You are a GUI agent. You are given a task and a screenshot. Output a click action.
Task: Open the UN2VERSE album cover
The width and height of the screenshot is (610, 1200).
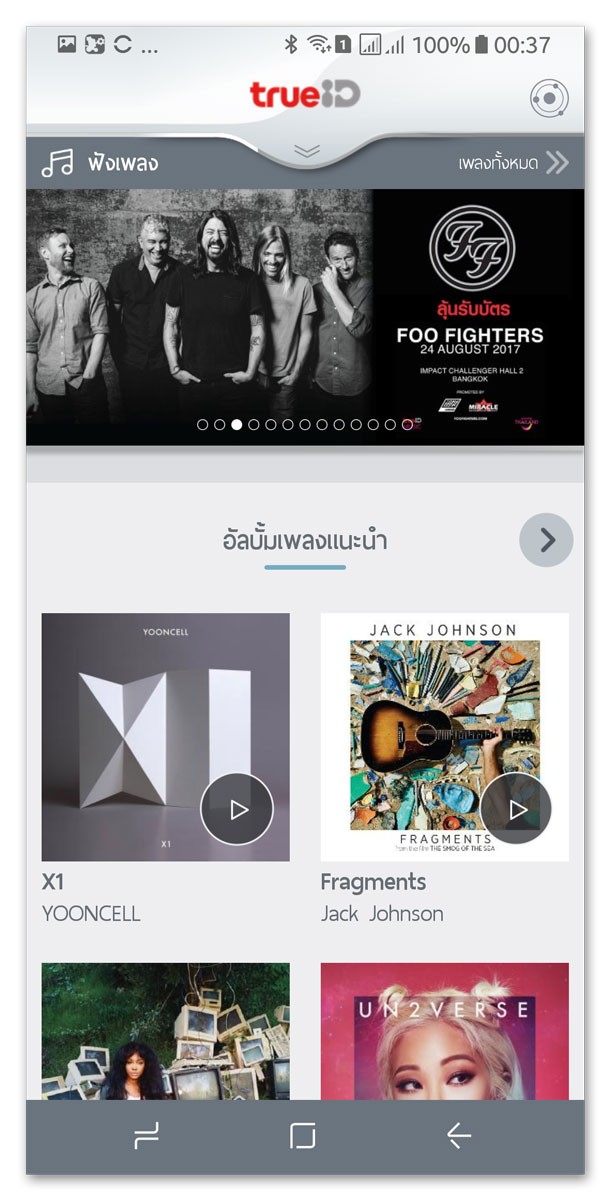(444, 1031)
